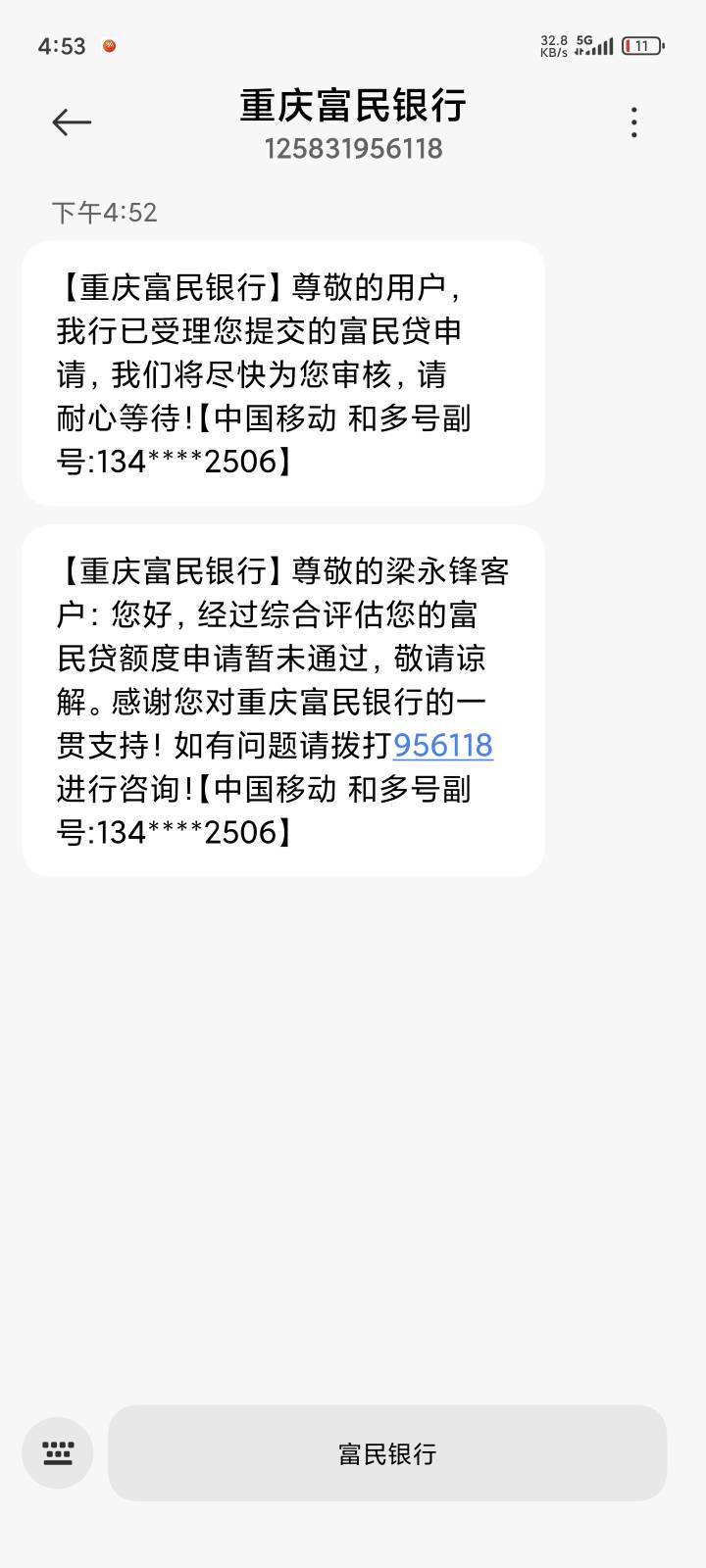The height and width of the screenshot is (1568, 706).
Task: Open the three-dot overflow menu
Action: tap(634, 122)
